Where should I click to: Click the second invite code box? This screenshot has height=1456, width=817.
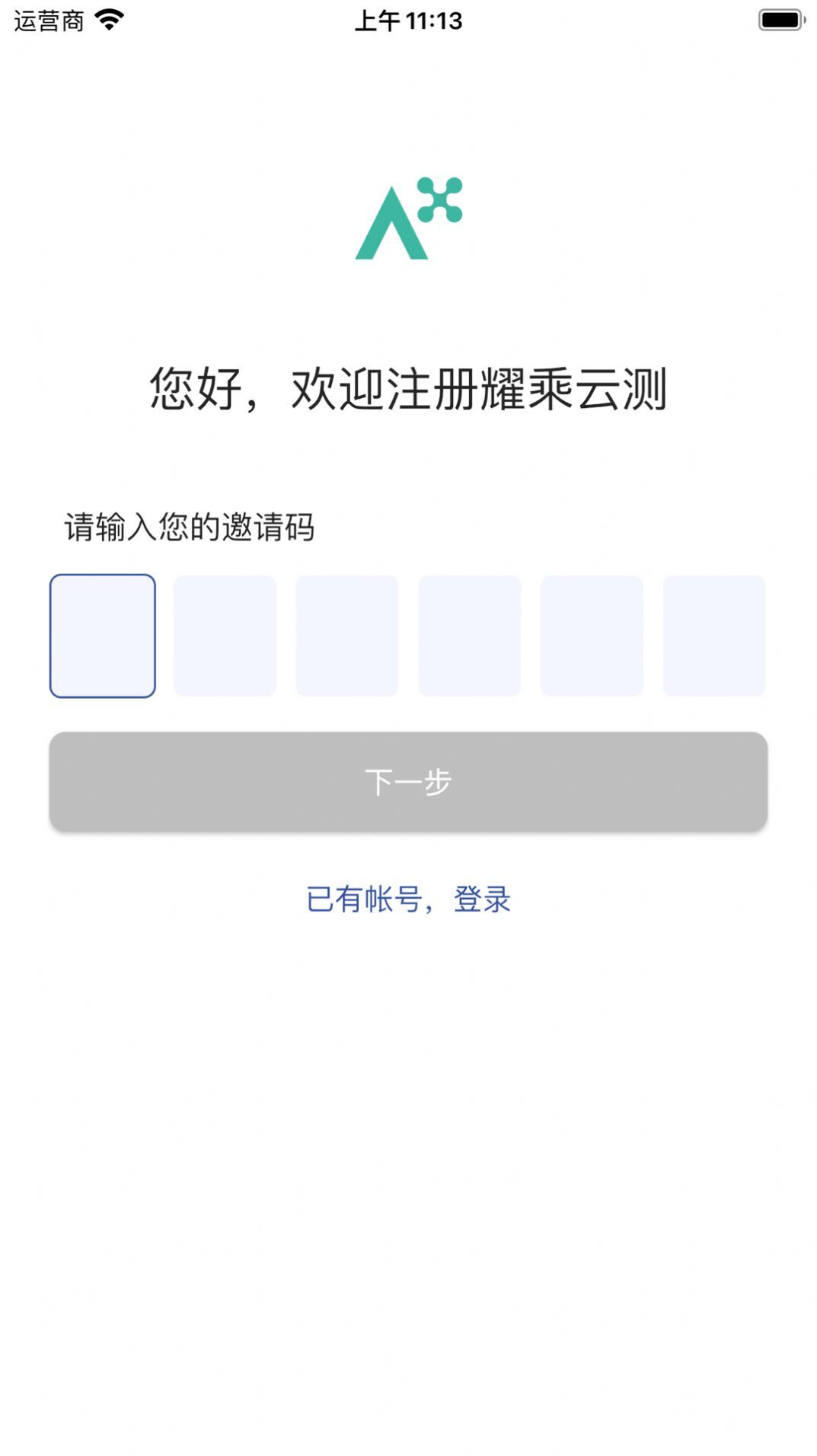pyautogui.click(x=225, y=635)
